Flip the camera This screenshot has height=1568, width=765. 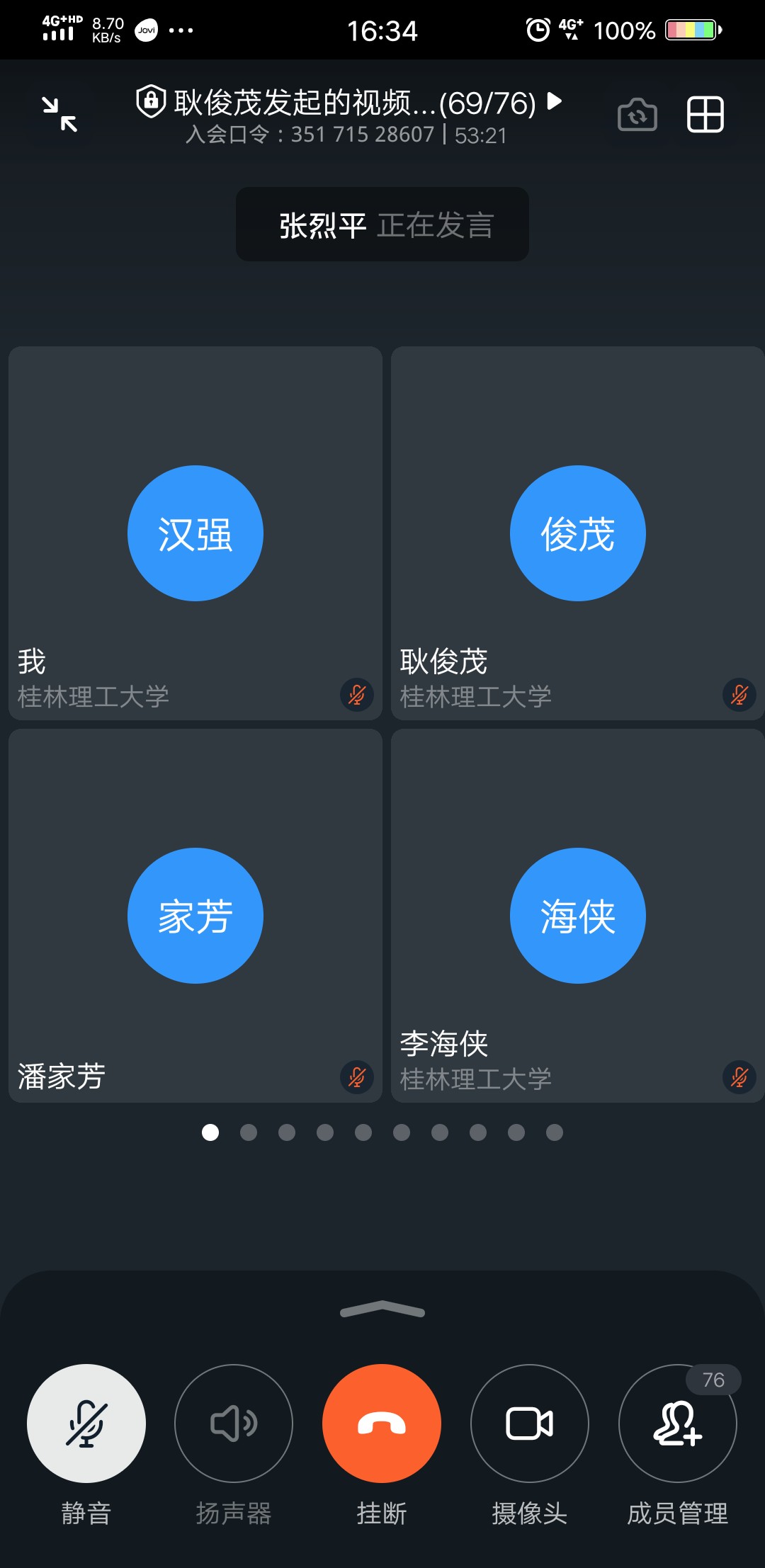coord(637,115)
